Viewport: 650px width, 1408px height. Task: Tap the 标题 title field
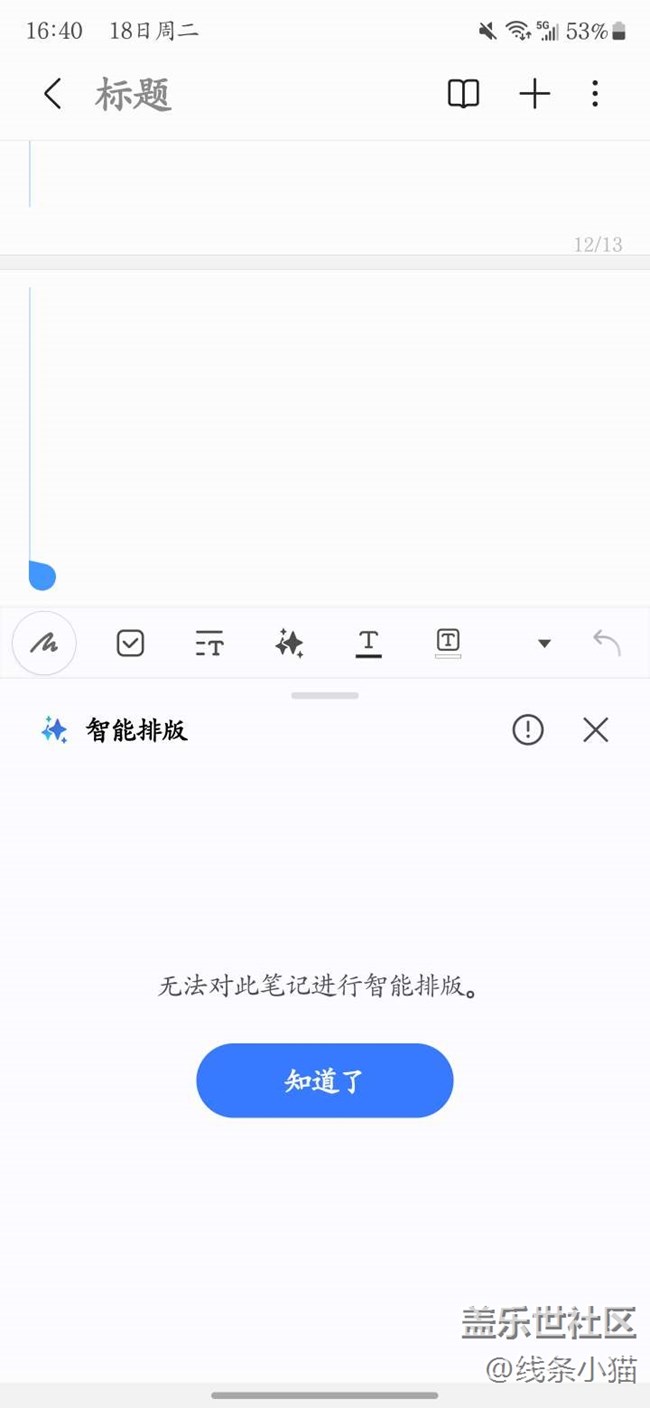(x=134, y=95)
